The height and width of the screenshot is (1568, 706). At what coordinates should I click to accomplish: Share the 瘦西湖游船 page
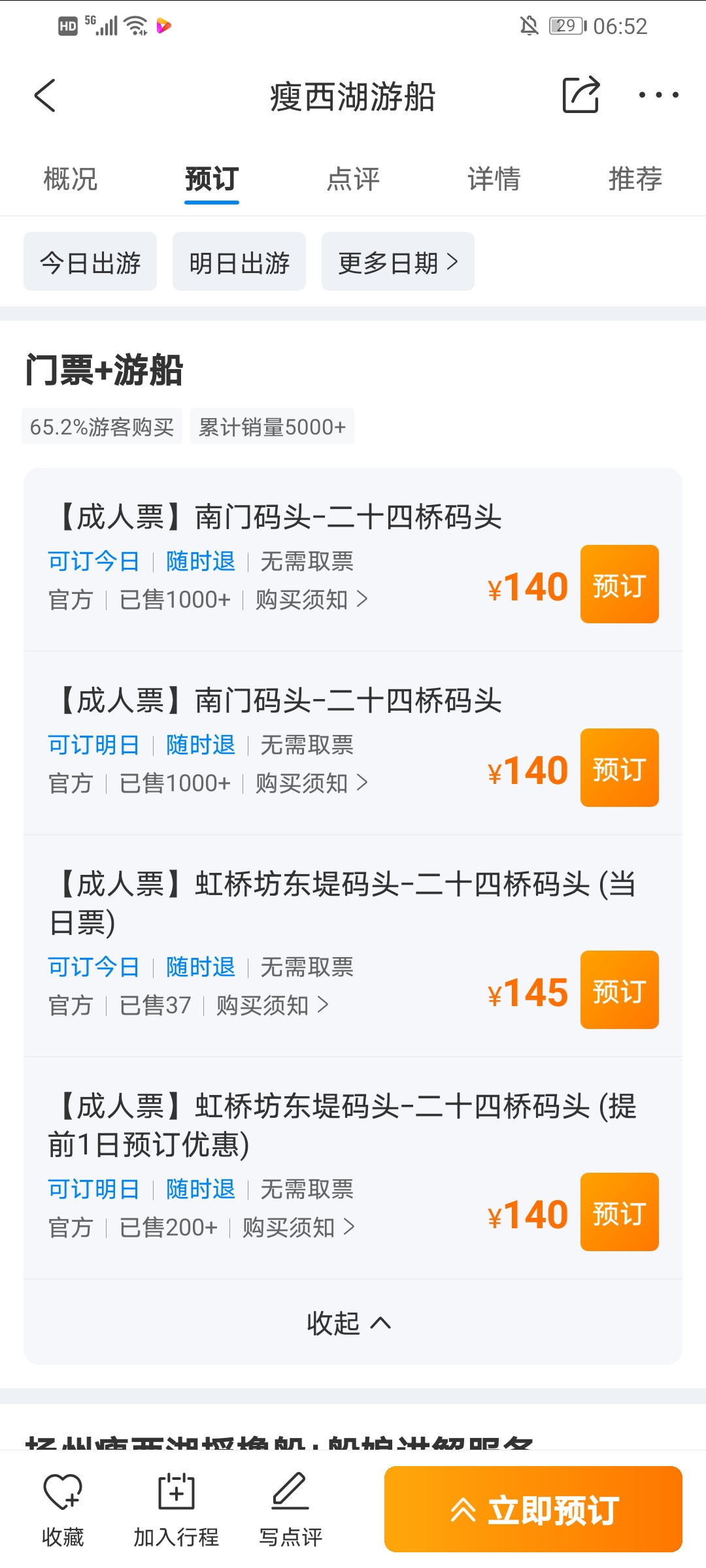(x=580, y=95)
